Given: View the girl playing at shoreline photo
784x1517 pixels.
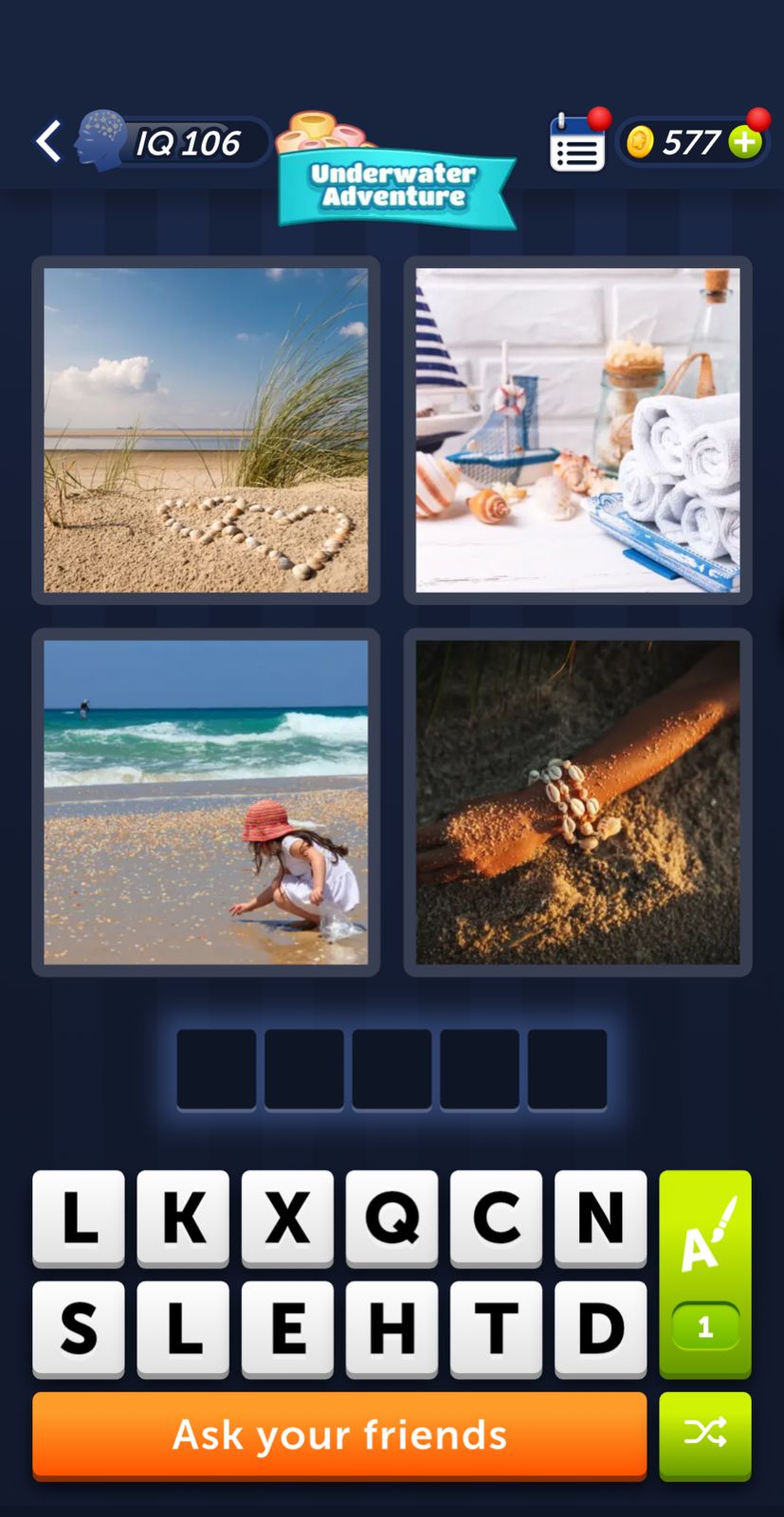Looking at the screenshot, I should (205, 802).
